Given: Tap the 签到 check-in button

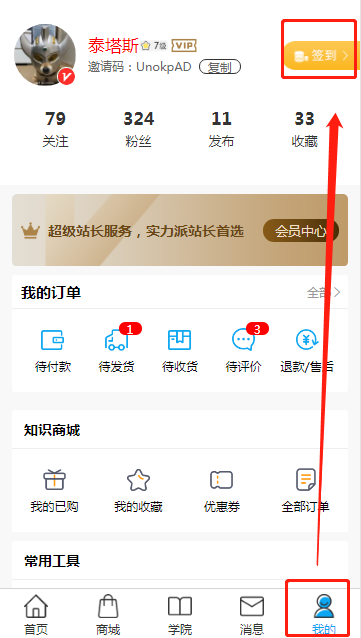Looking at the screenshot, I should tap(322, 56).
